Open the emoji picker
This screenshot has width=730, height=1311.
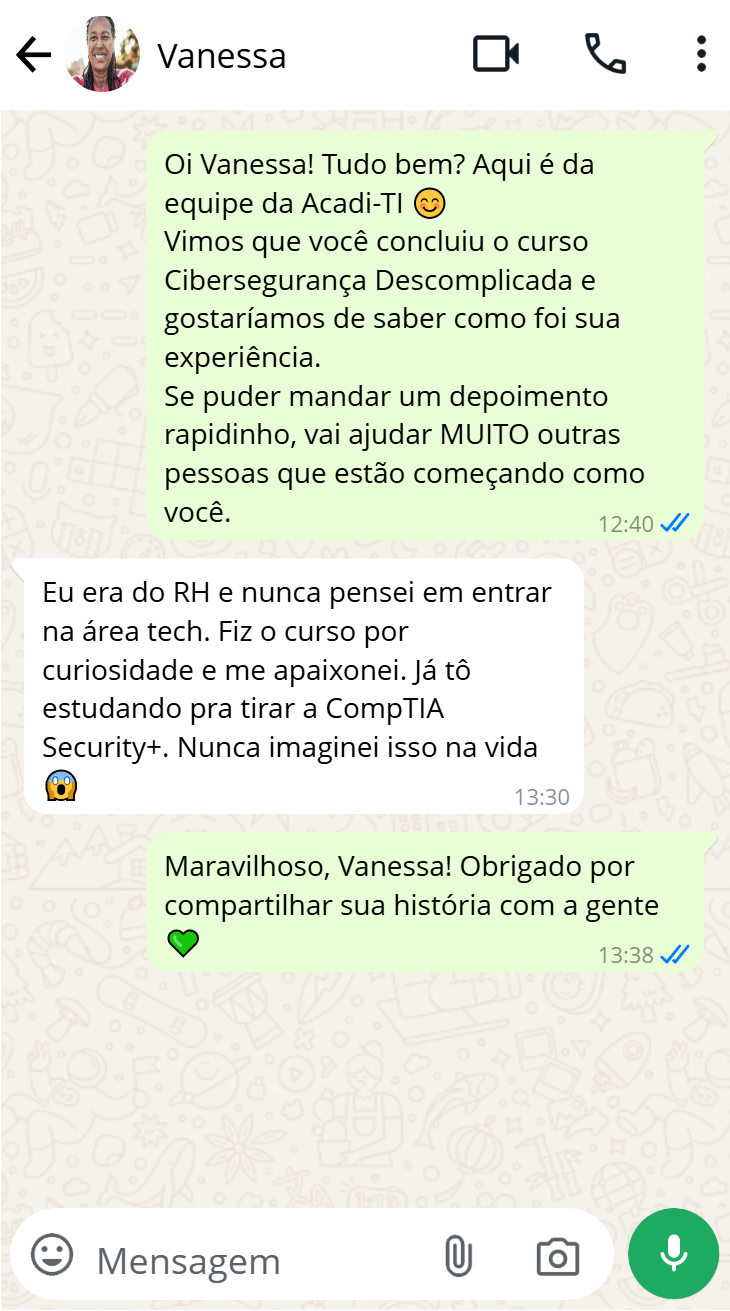coord(52,1254)
